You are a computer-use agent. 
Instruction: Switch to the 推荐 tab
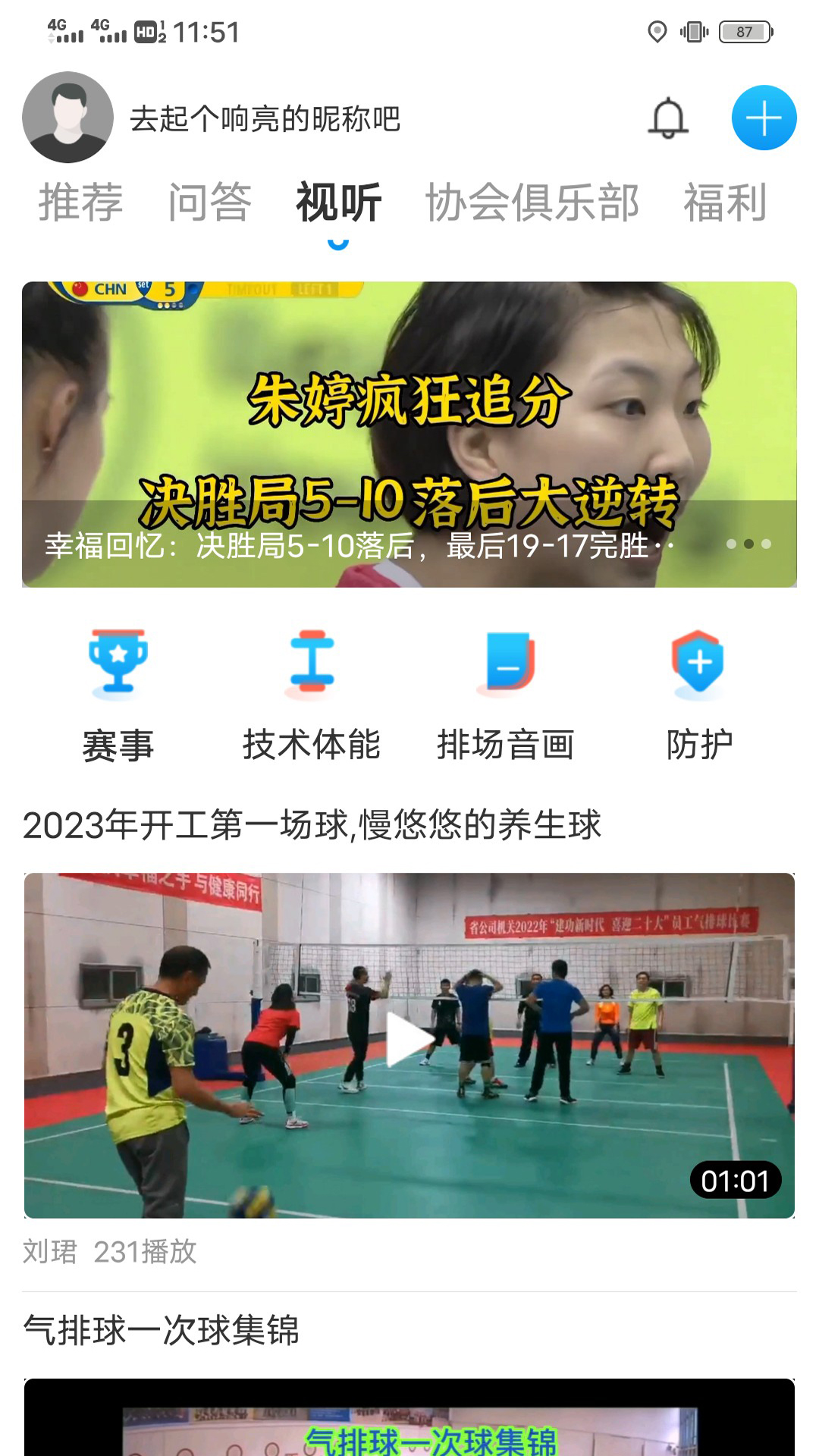(x=80, y=203)
